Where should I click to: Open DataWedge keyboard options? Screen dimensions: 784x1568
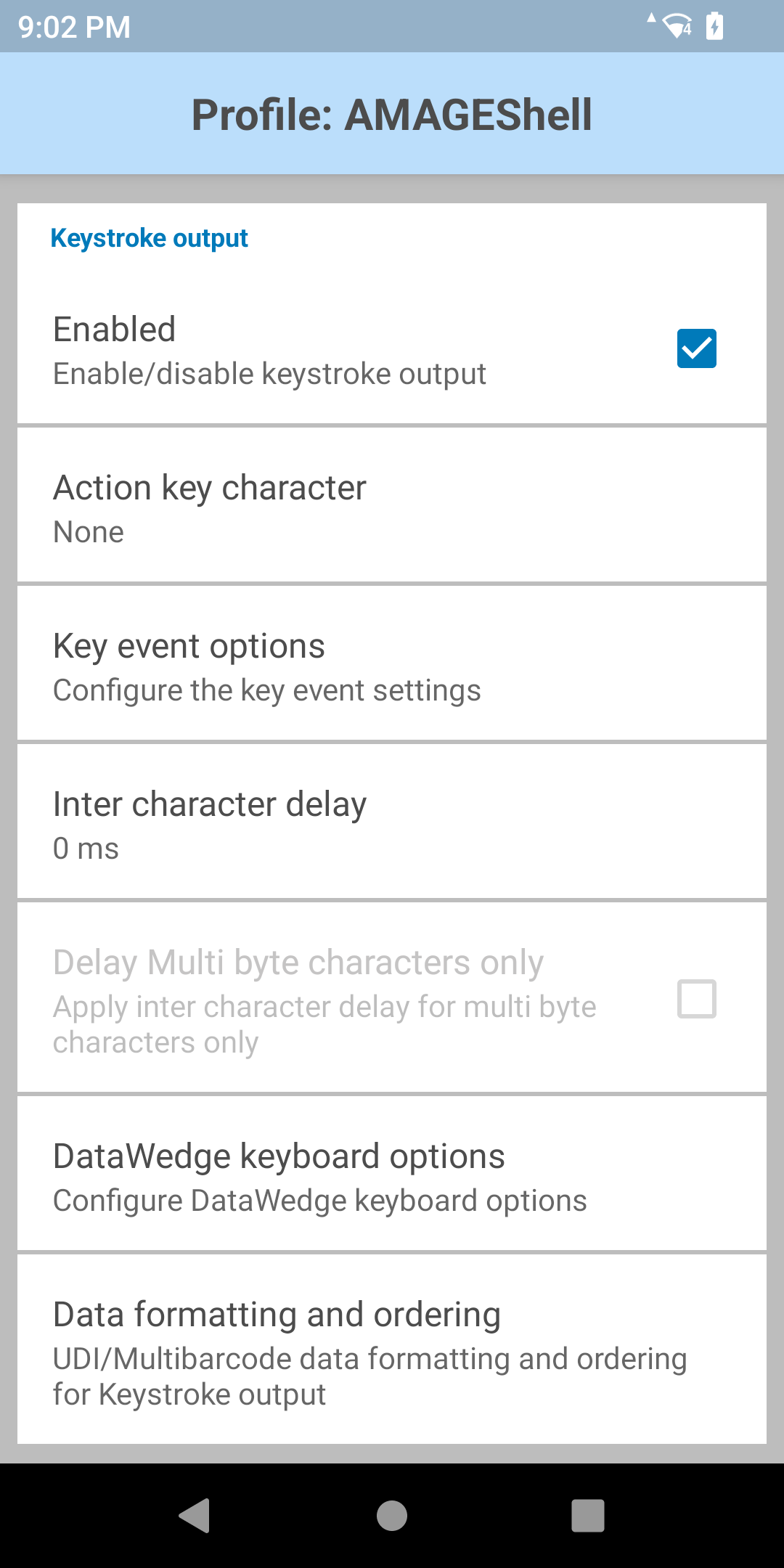[x=392, y=1176]
